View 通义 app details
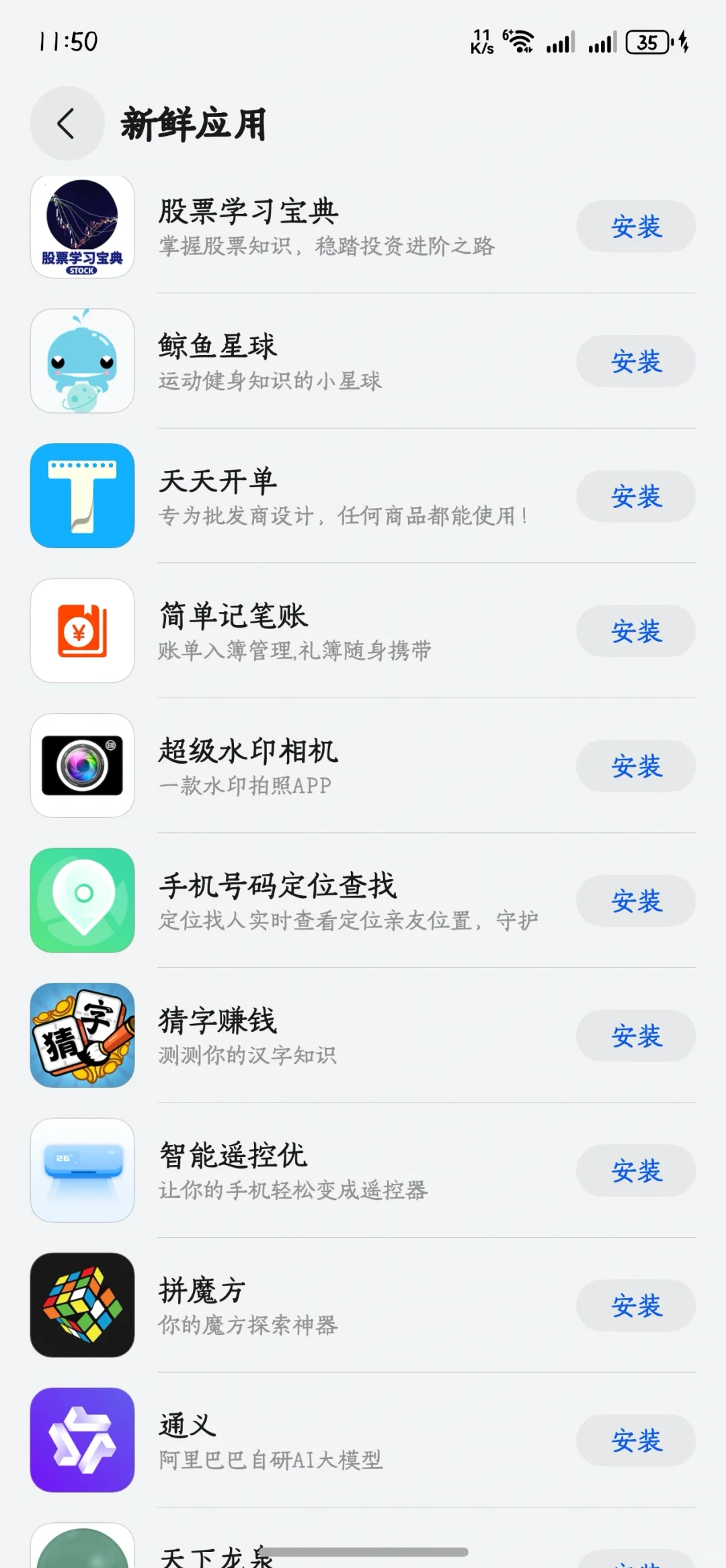Image resolution: width=726 pixels, height=1568 pixels. tap(187, 1425)
